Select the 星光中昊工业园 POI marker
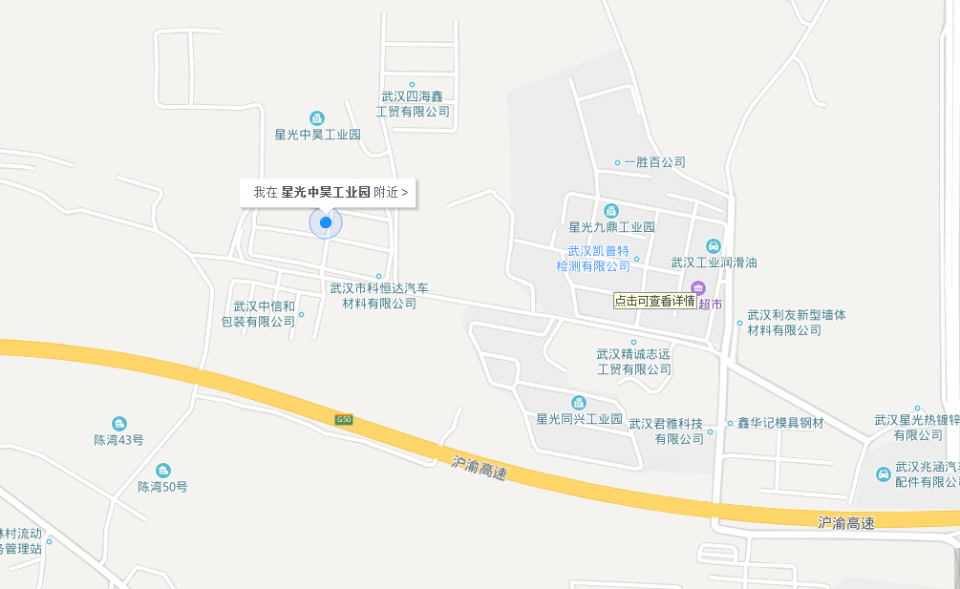This screenshot has height=589, width=960. pos(317,119)
